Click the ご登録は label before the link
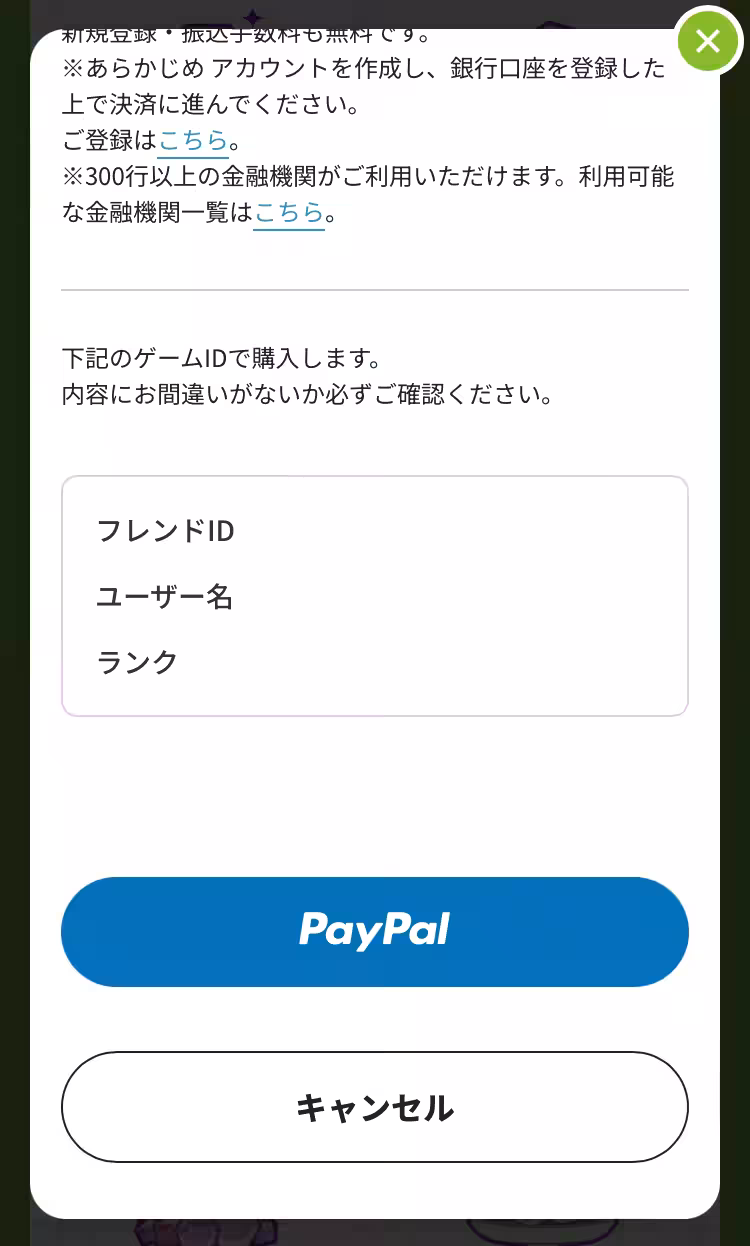750x1246 pixels. click(108, 140)
